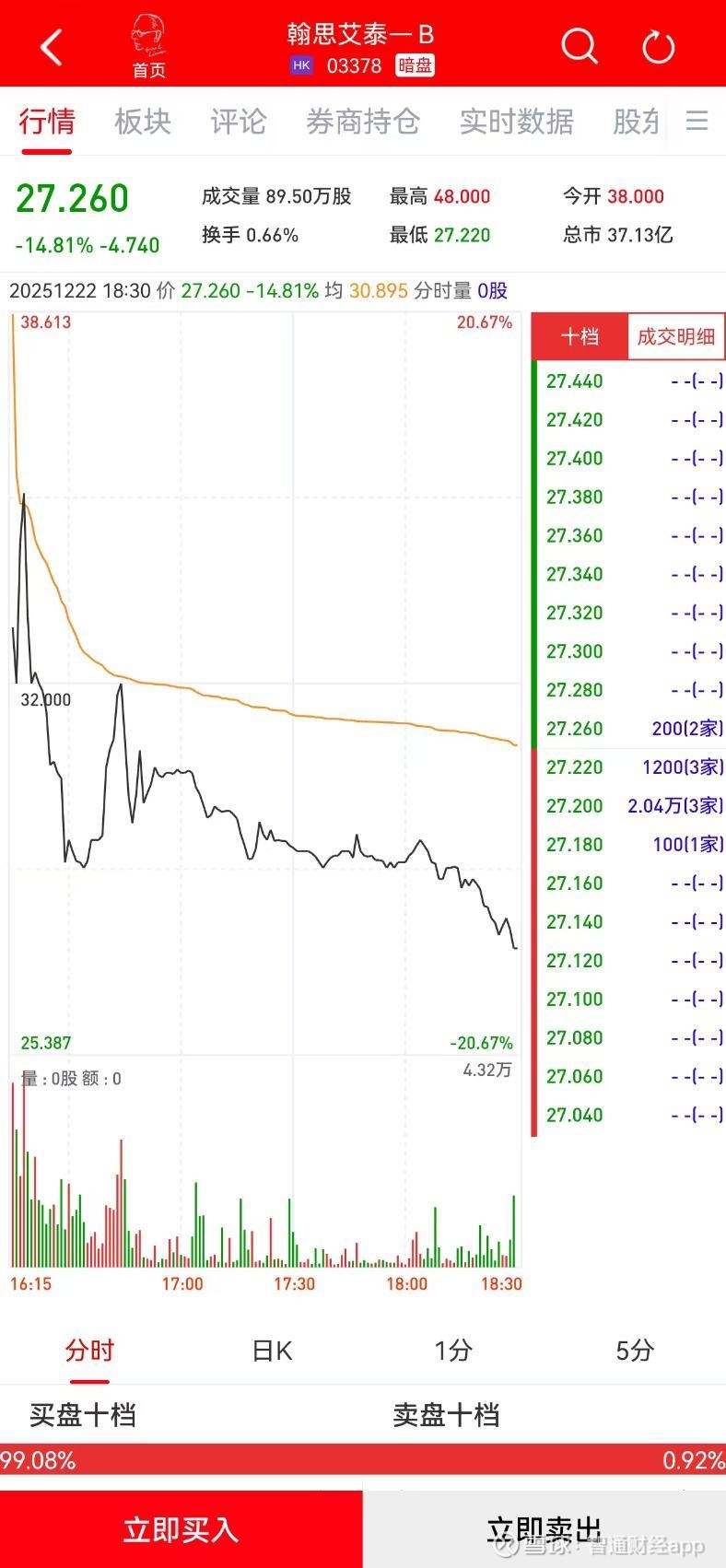Show the 日K daily chart
The height and width of the screenshot is (1568, 726).
tap(272, 1351)
